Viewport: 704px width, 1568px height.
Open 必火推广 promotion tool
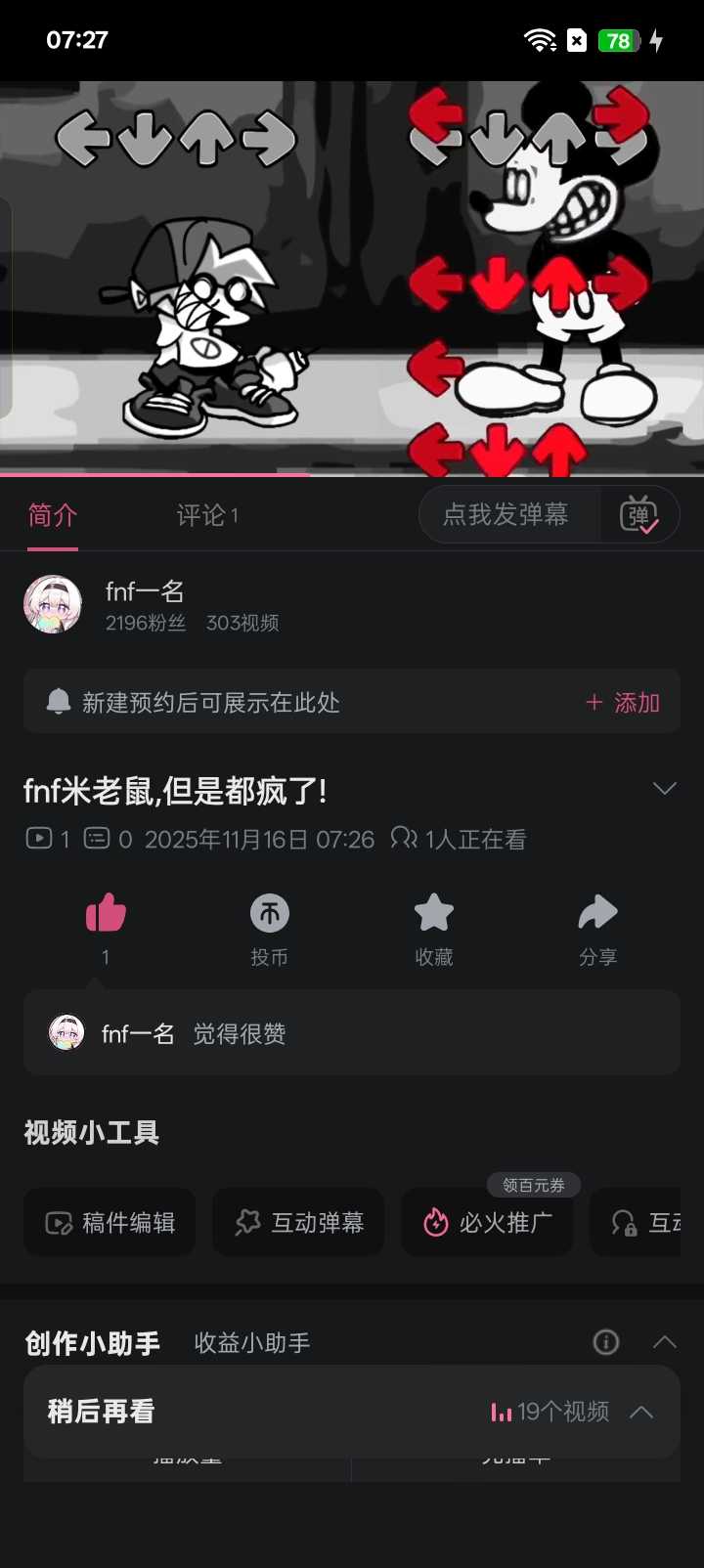[x=487, y=1223]
